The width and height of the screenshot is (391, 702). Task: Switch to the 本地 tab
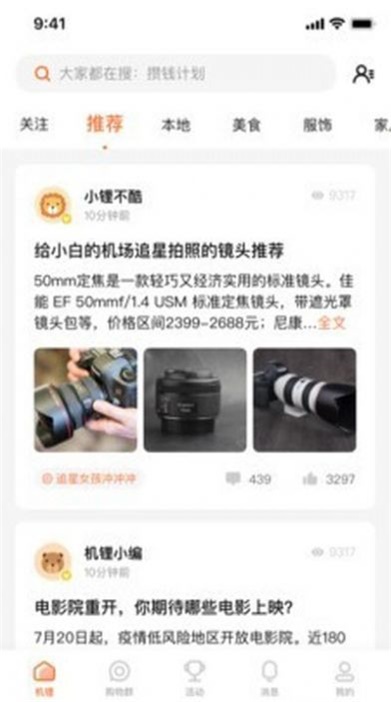tap(176, 125)
